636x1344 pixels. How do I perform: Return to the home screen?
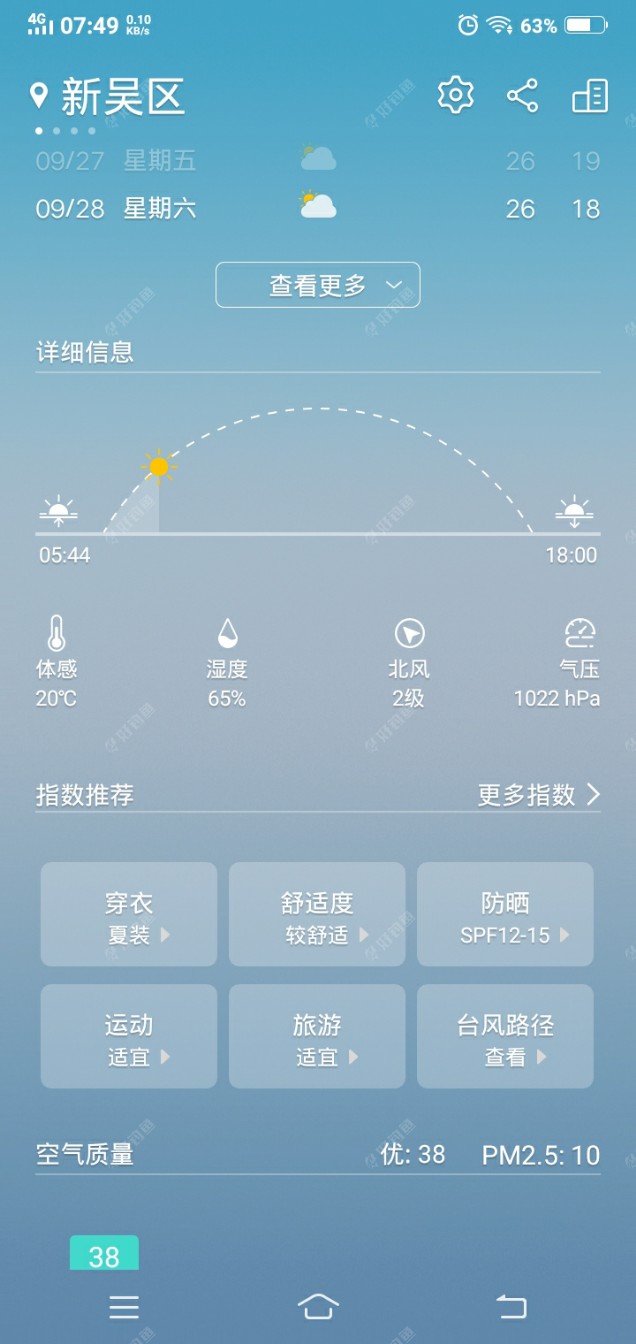click(x=318, y=1306)
